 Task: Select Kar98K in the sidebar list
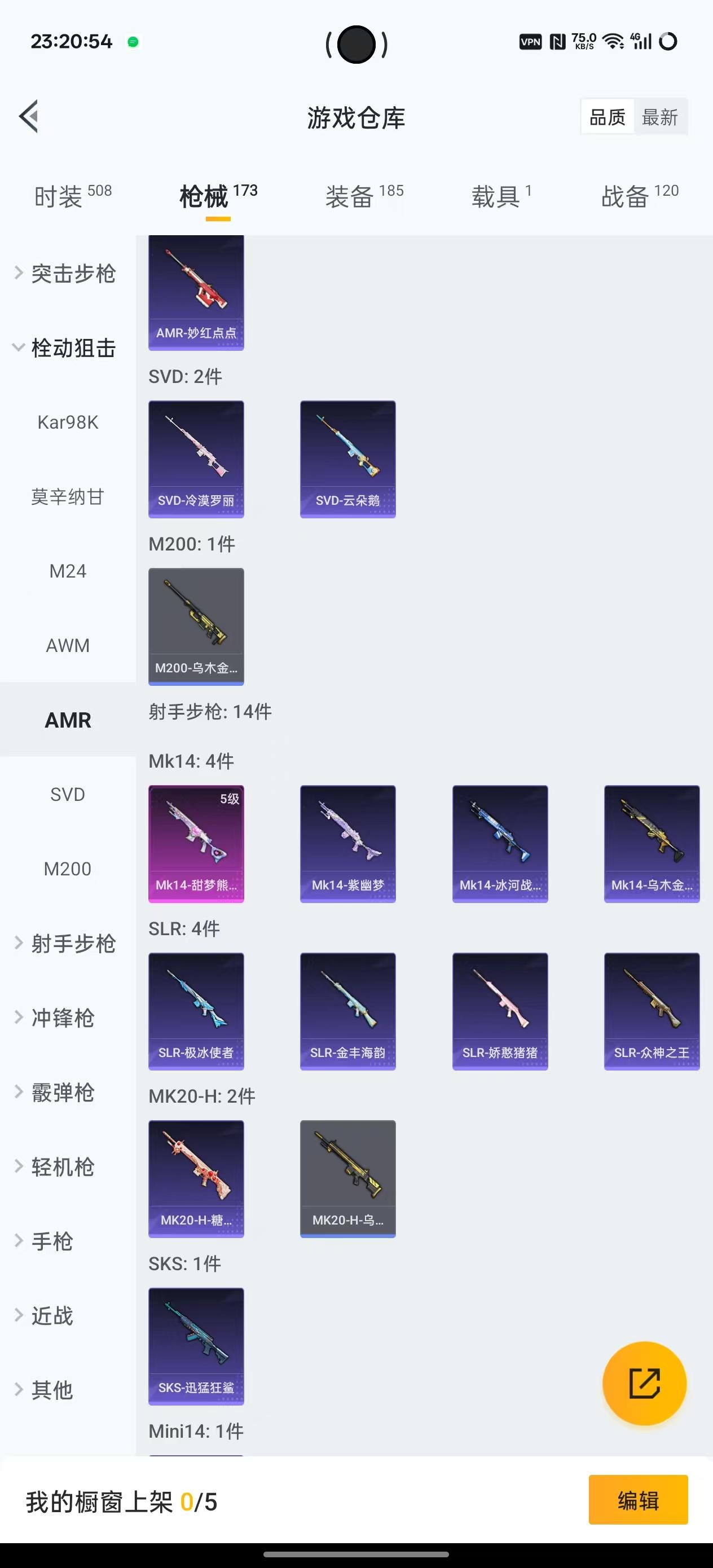[x=67, y=422]
